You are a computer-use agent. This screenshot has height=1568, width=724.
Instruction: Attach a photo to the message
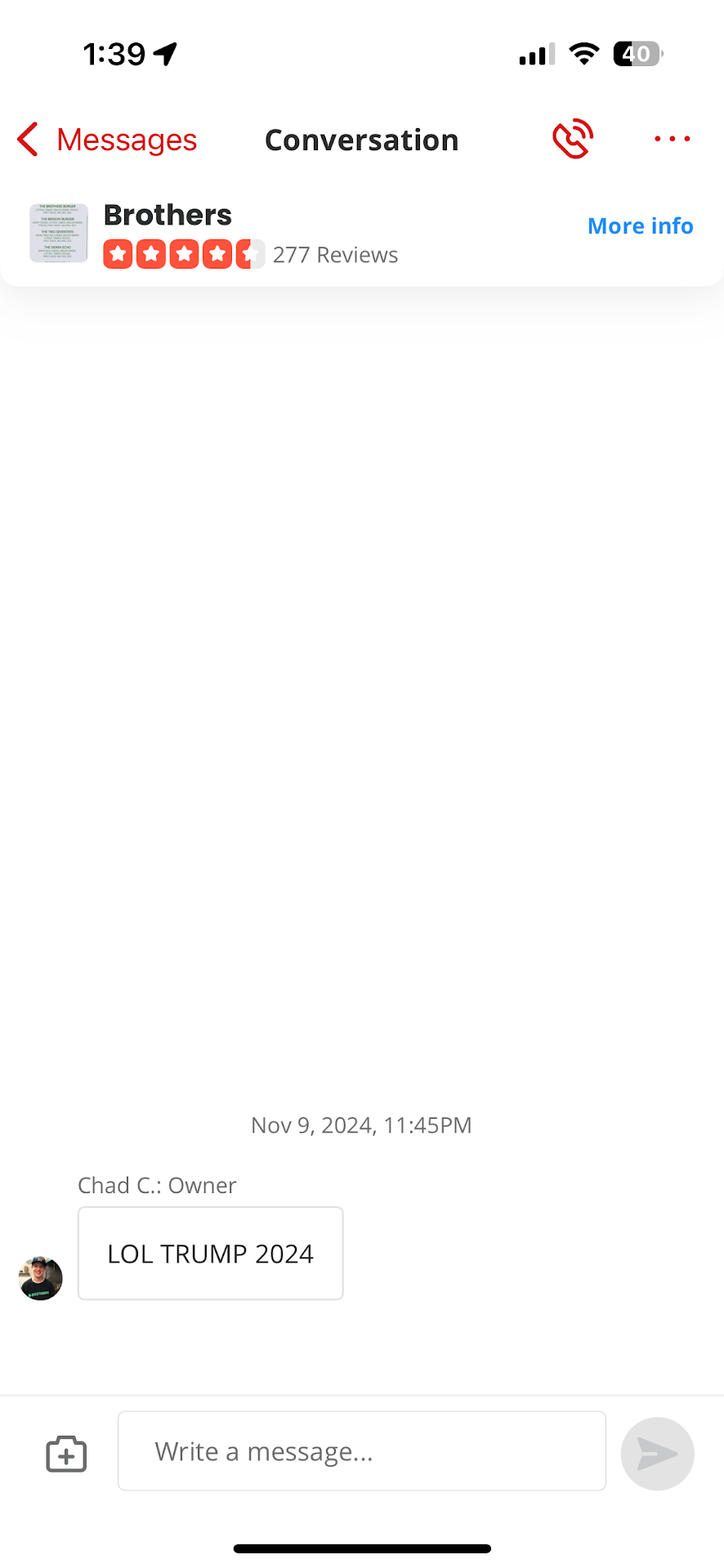coord(66,1454)
